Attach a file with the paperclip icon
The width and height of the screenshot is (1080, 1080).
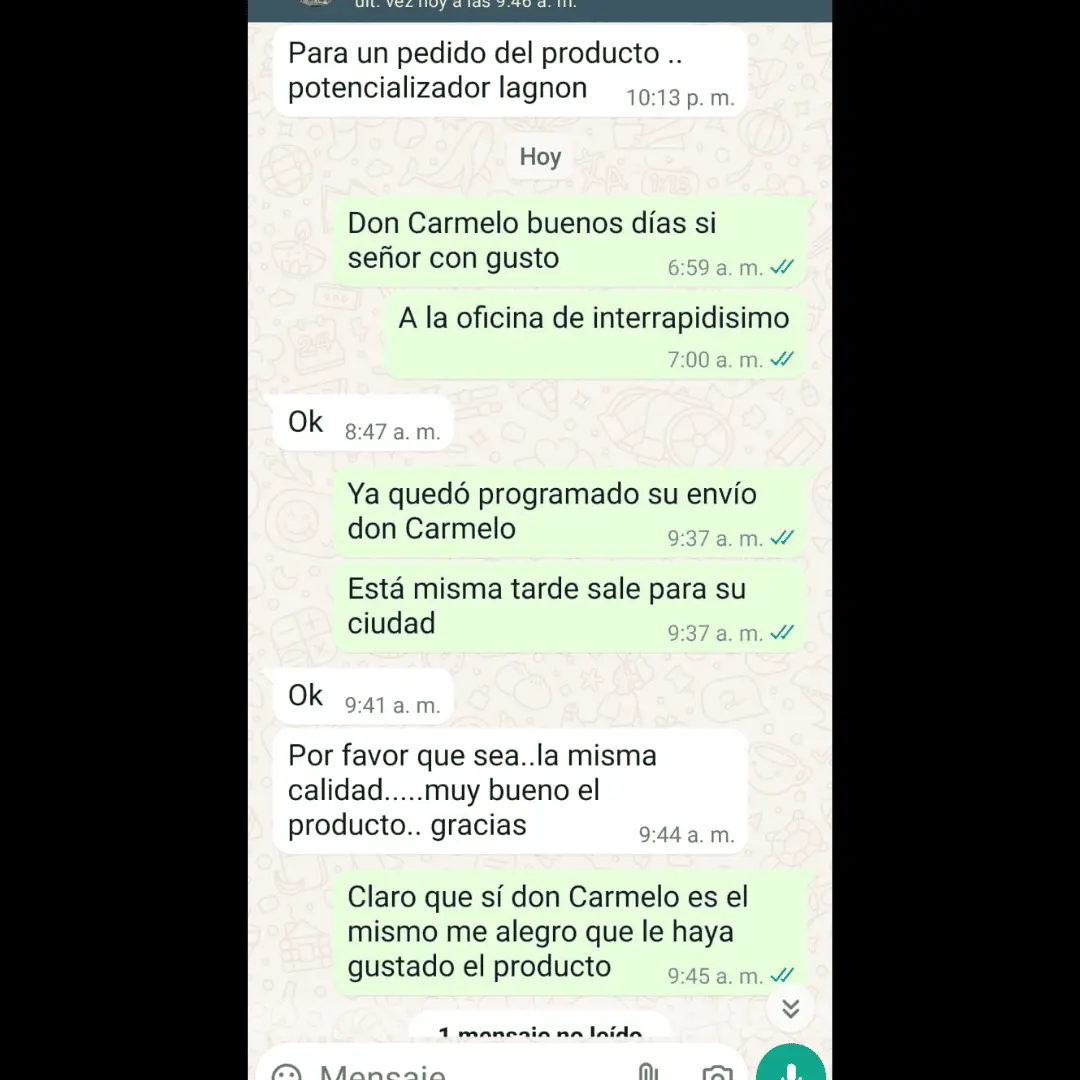coord(647,1072)
